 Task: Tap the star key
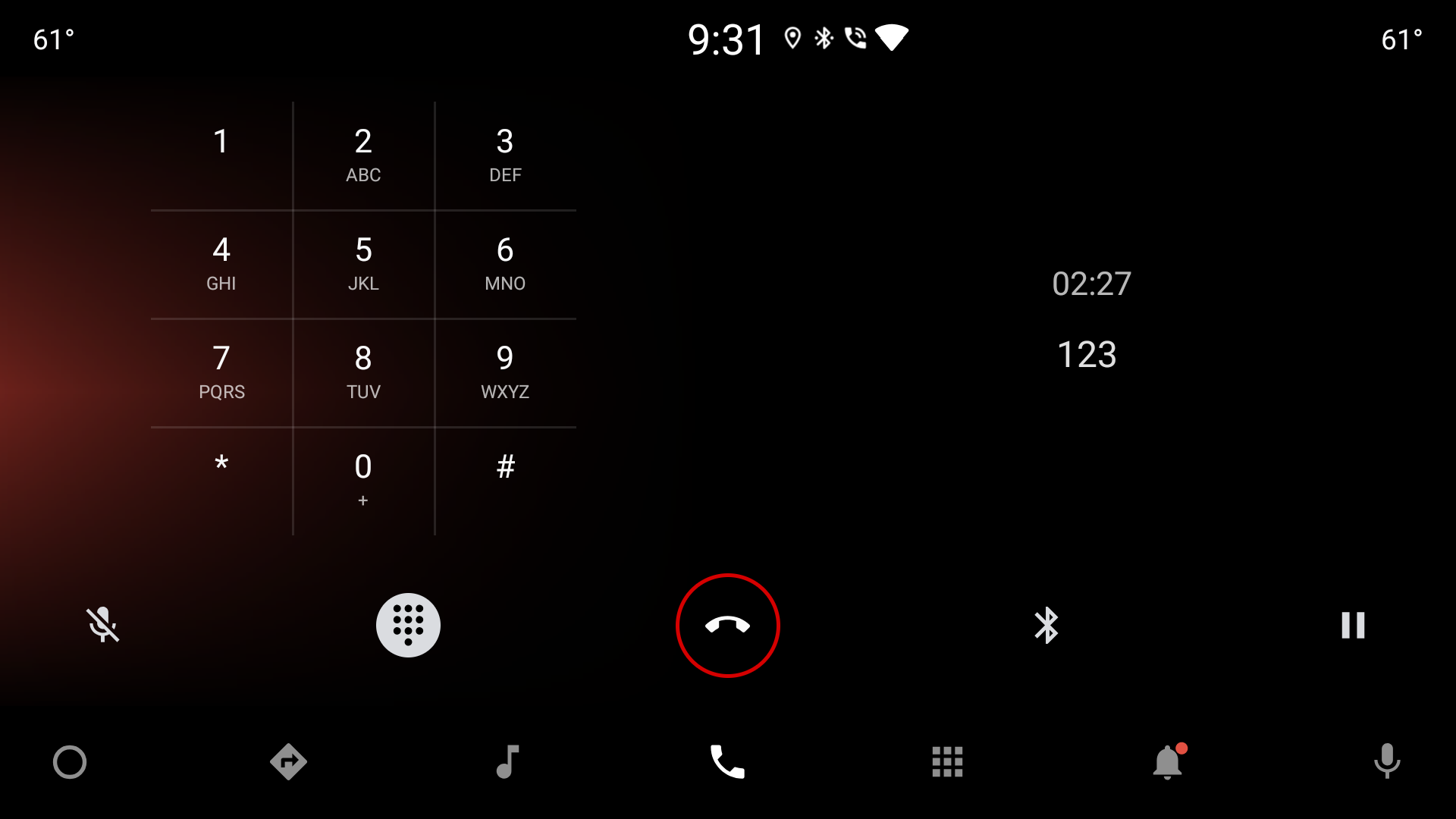tap(221, 479)
